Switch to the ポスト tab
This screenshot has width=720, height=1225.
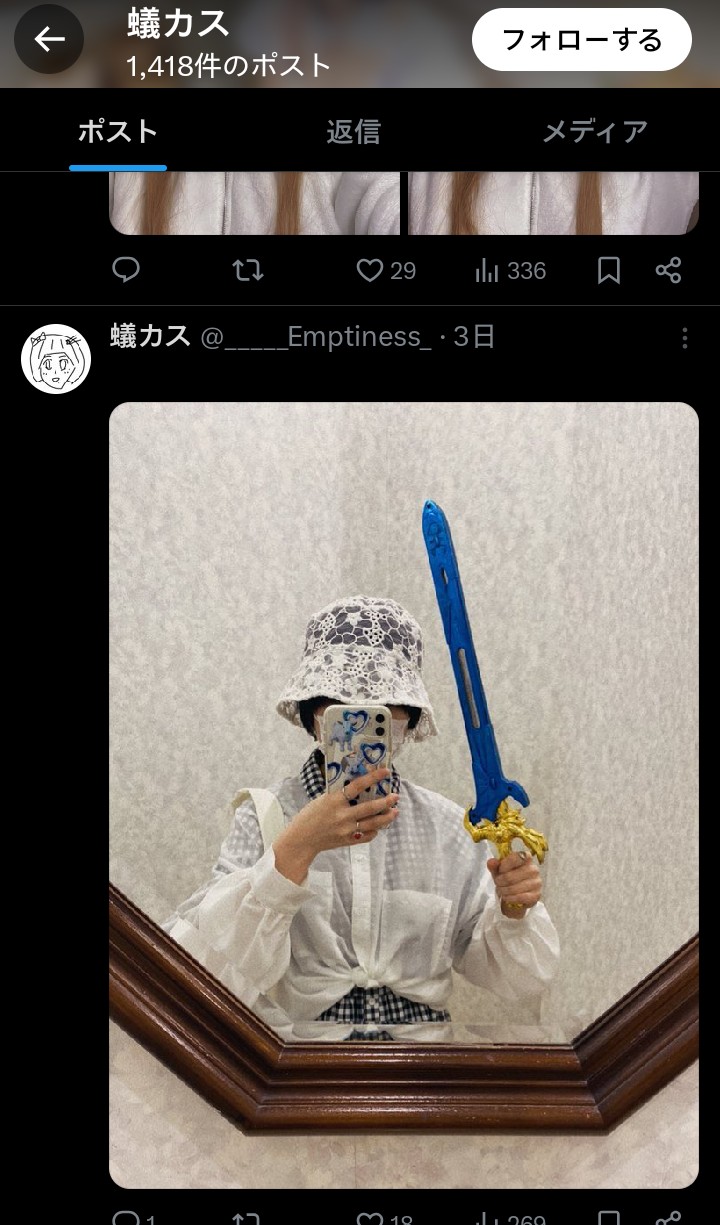pos(118,131)
